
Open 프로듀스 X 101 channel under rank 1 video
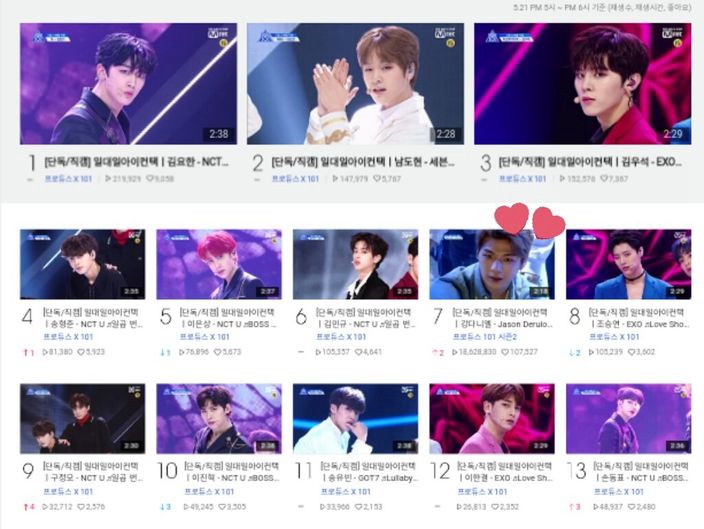[x=68, y=179]
